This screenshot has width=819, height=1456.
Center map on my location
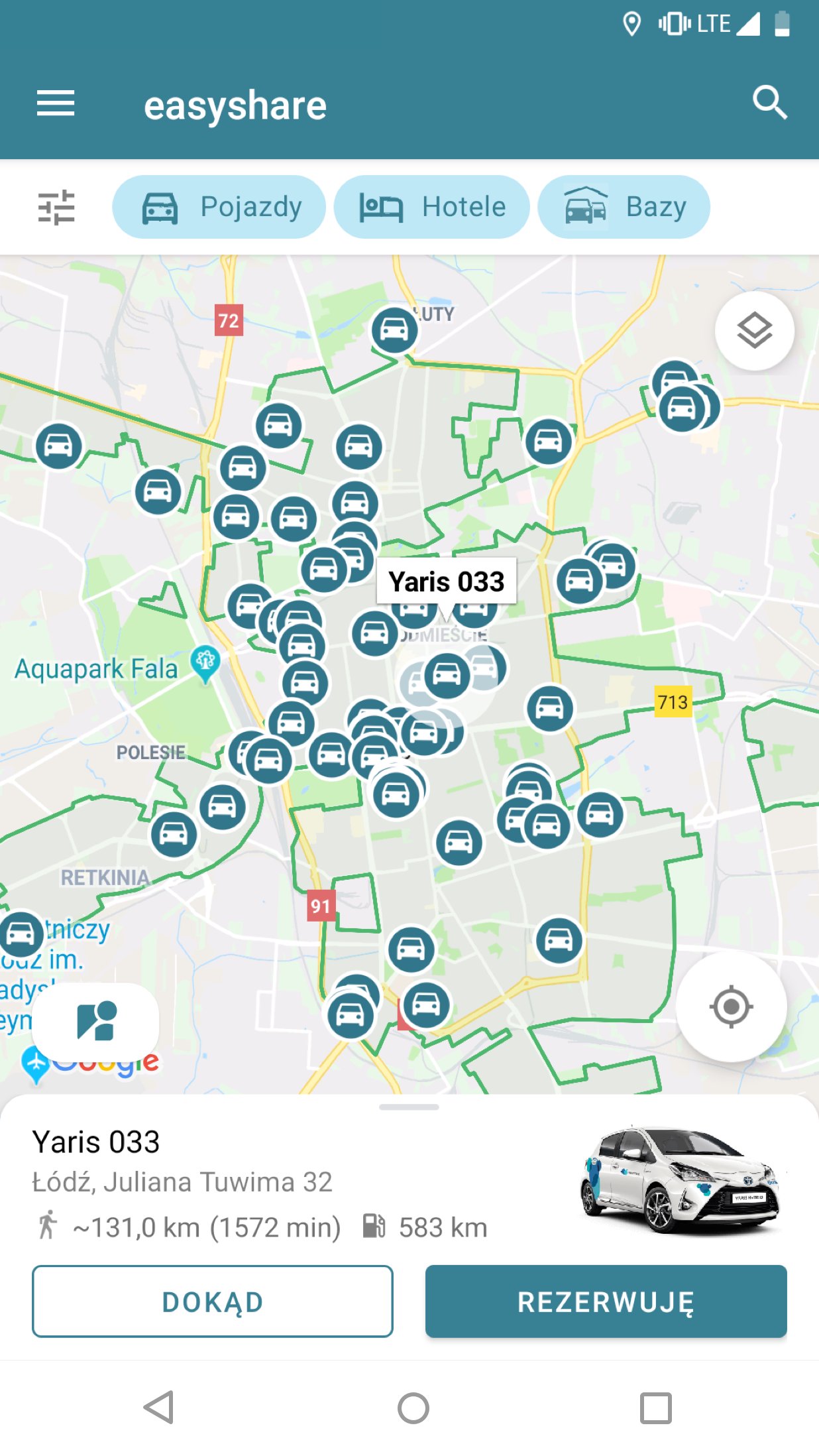[731, 1006]
